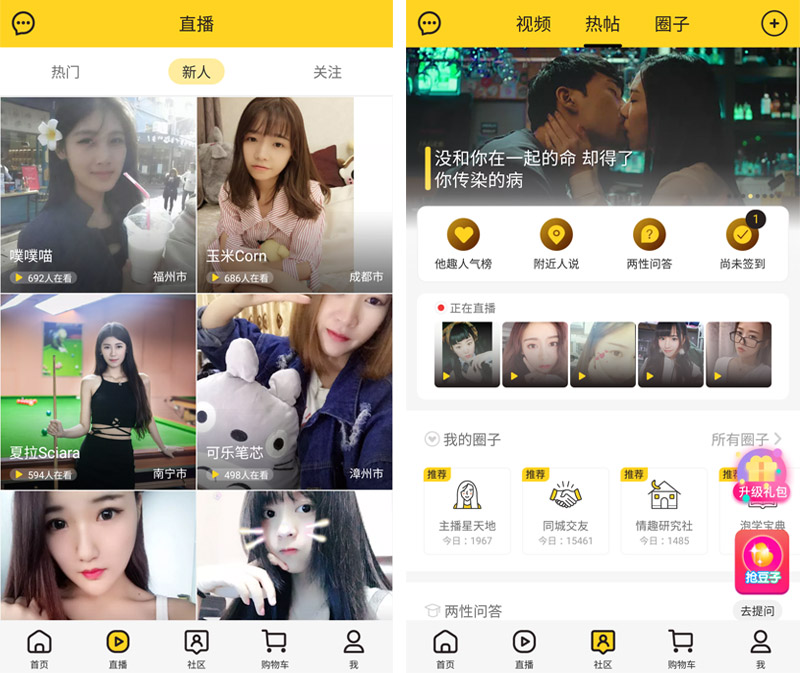Open 噗噗喵's live stream
The height and width of the screenshot is (673, 801).
[x=98, y=195]
